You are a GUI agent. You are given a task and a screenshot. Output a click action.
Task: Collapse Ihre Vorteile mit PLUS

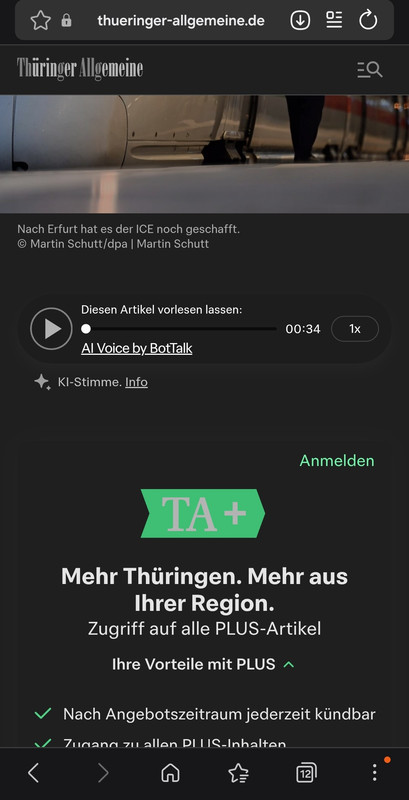click(x=203, y=664)
